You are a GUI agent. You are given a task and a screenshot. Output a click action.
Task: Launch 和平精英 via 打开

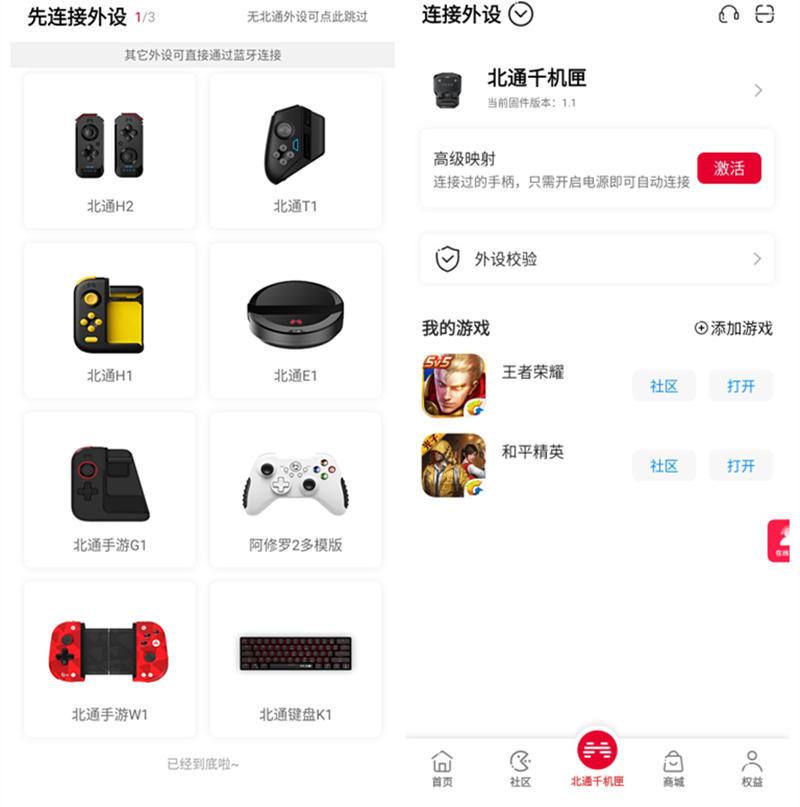pyautogui.click(x=741, y=466)
